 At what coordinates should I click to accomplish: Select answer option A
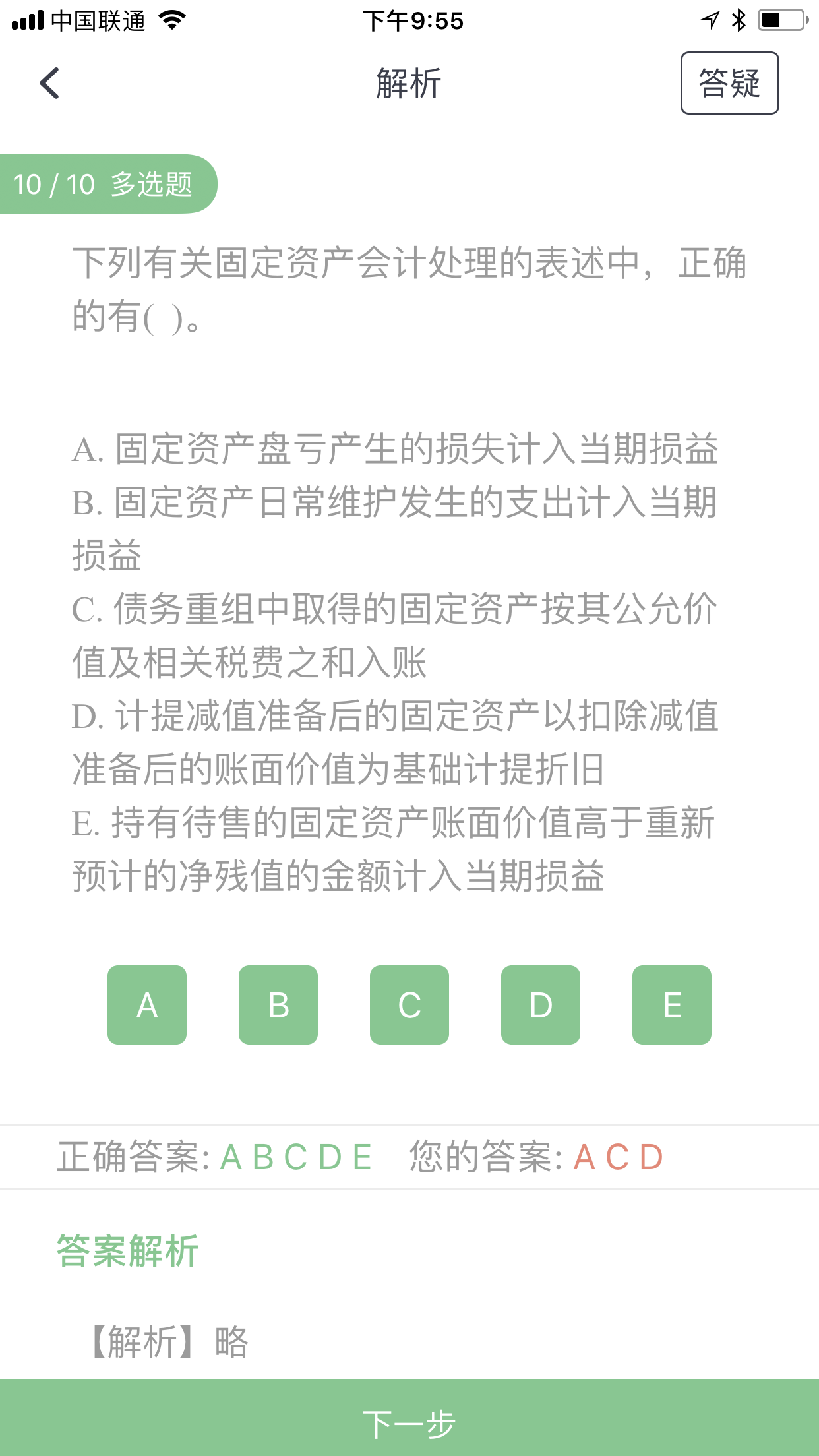[146, 1004]
